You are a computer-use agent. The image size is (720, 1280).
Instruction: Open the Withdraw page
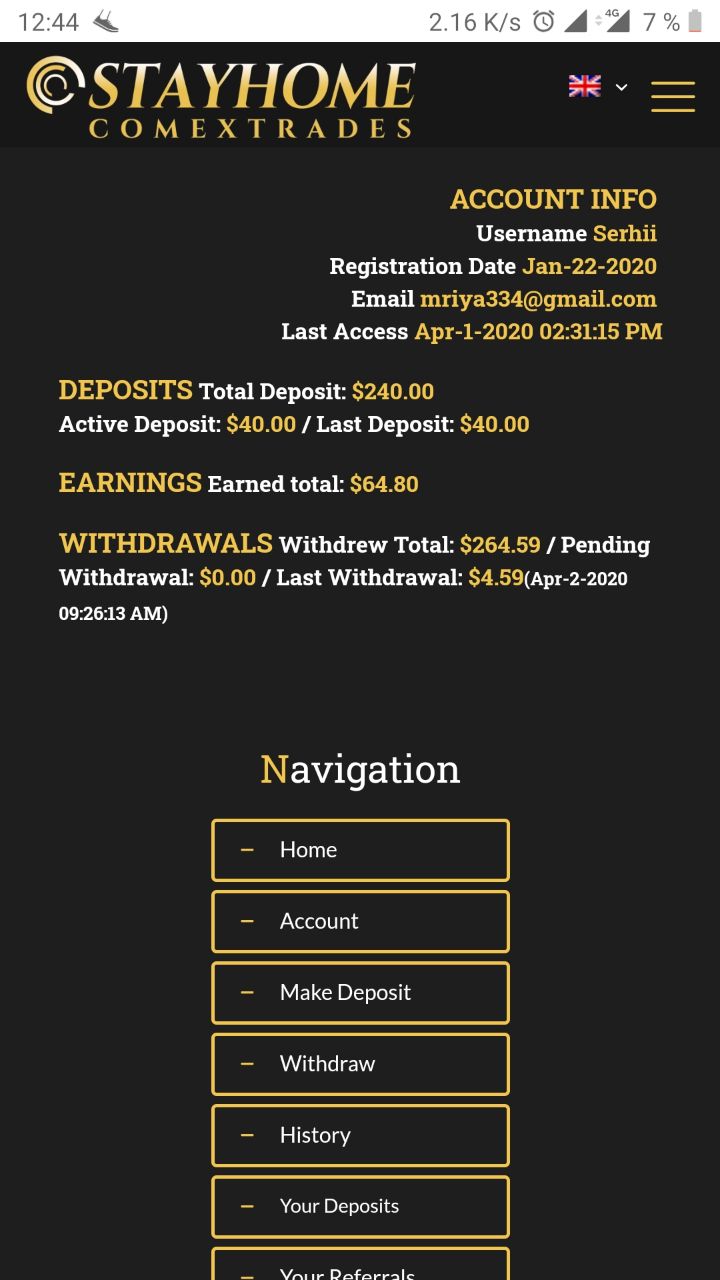(360, 1064)
